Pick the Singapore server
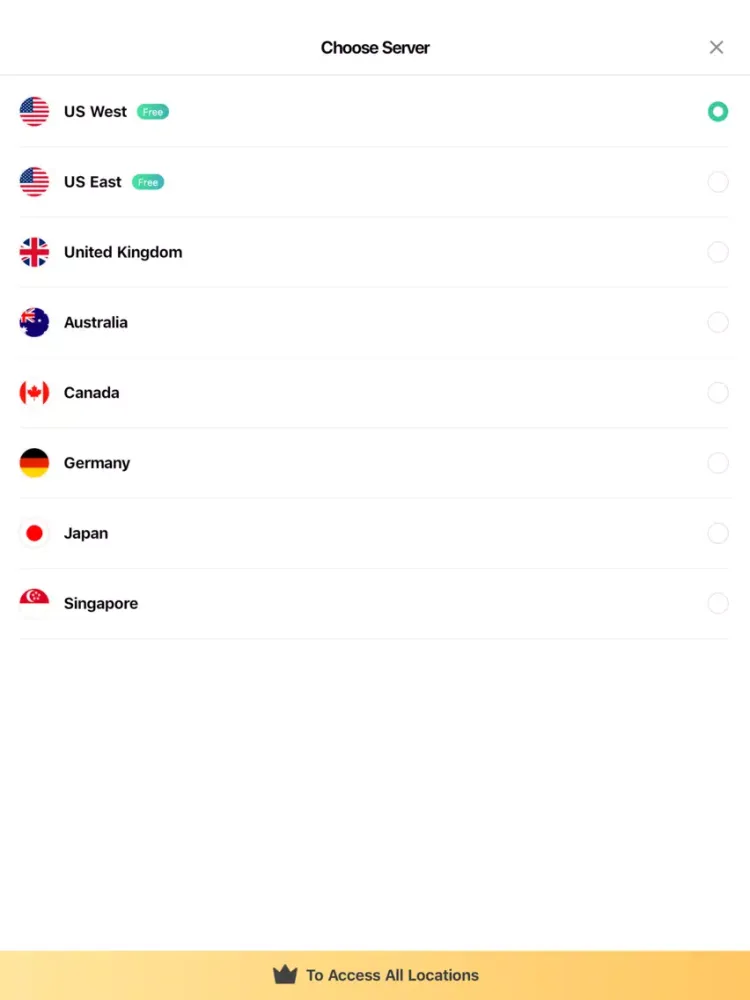The width and height of the screenshot is (750, 1000). click(717, 603)
